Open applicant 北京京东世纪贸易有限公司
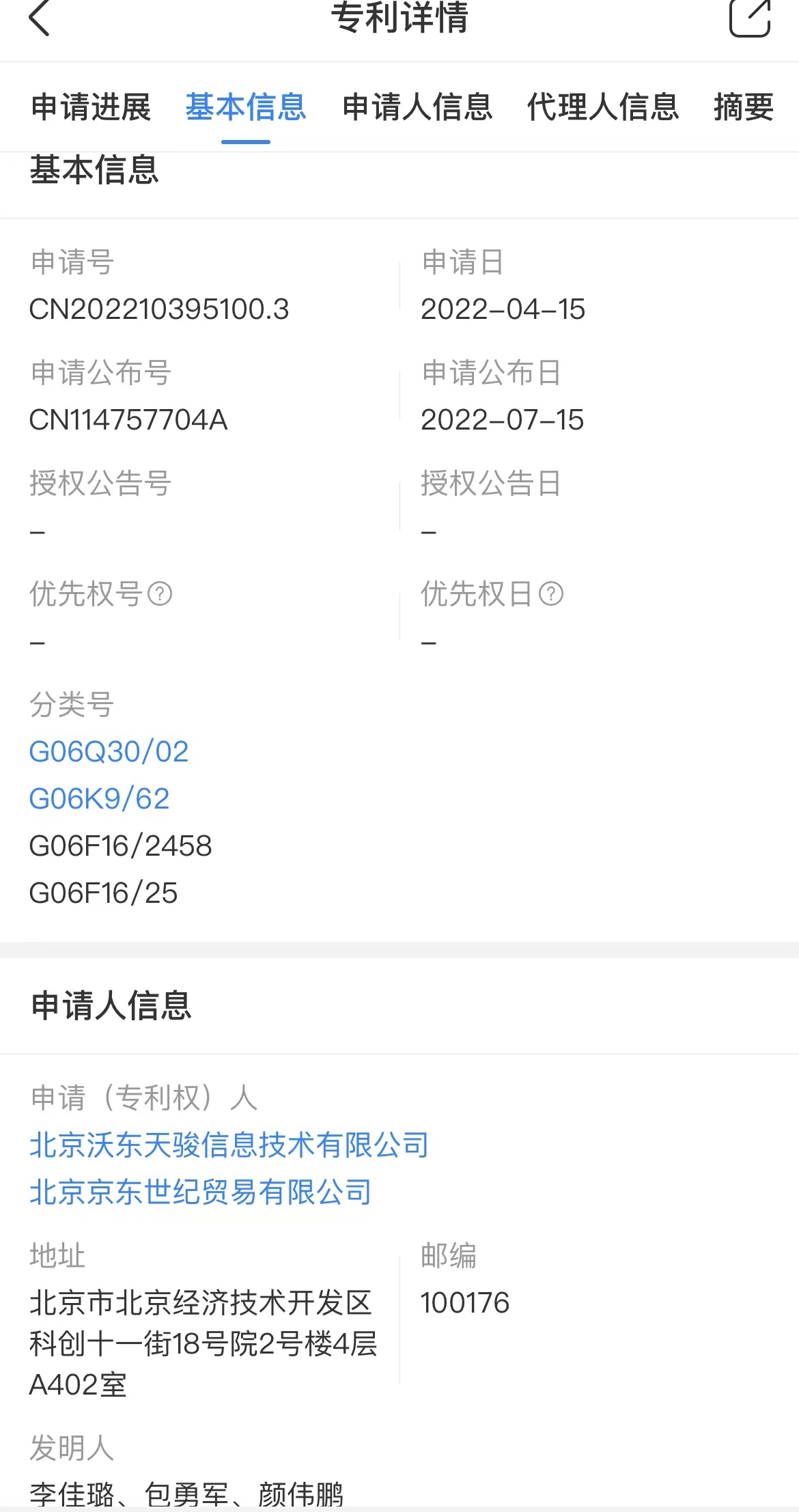Image resolution: width=799 pixels, height=1512 pixels. (200, 1192)
